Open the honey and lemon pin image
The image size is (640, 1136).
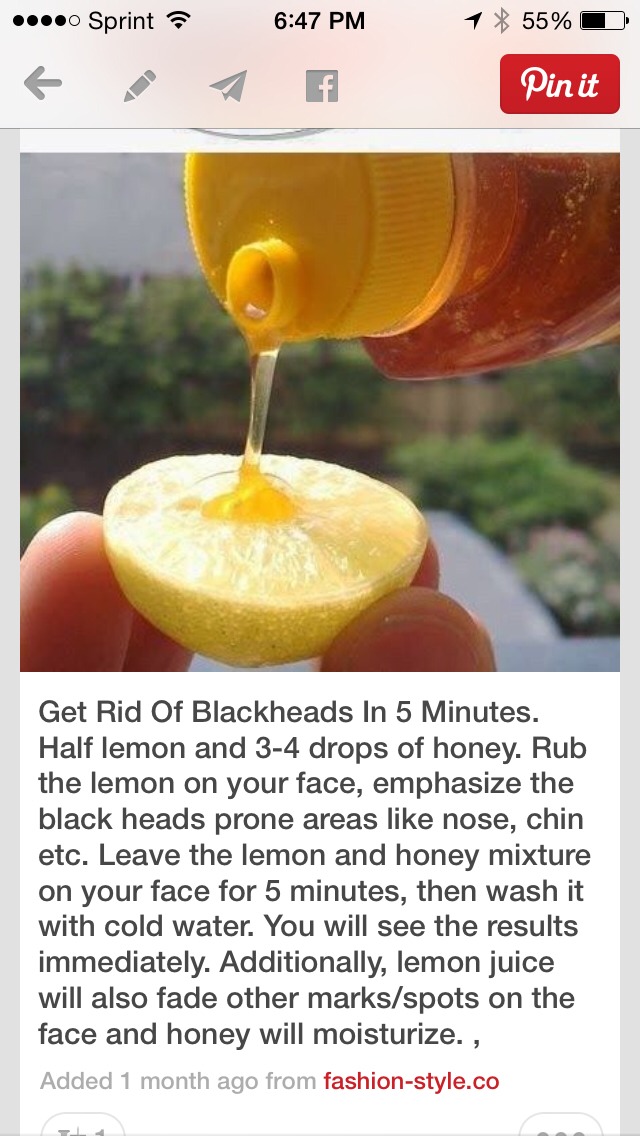(x=320, y=412)
